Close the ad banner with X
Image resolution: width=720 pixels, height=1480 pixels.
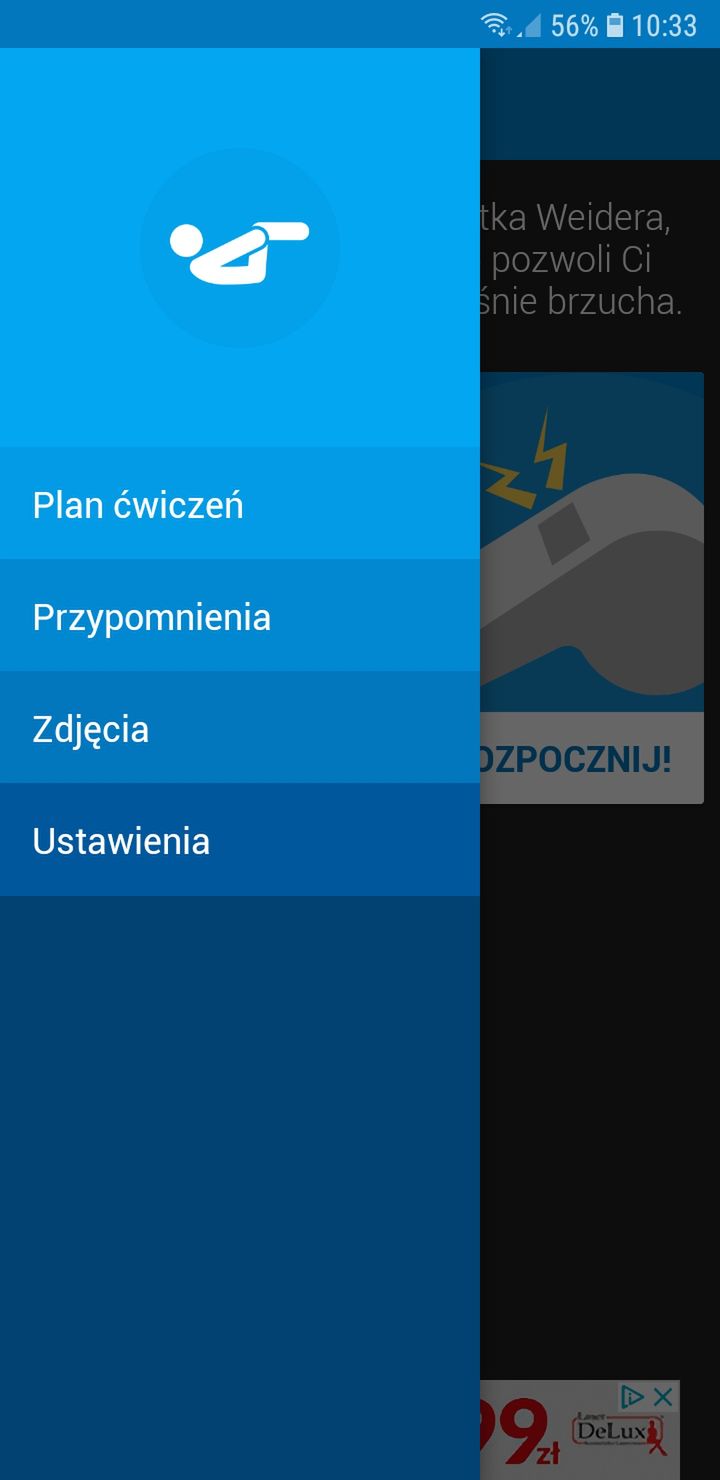[662, 1397]
